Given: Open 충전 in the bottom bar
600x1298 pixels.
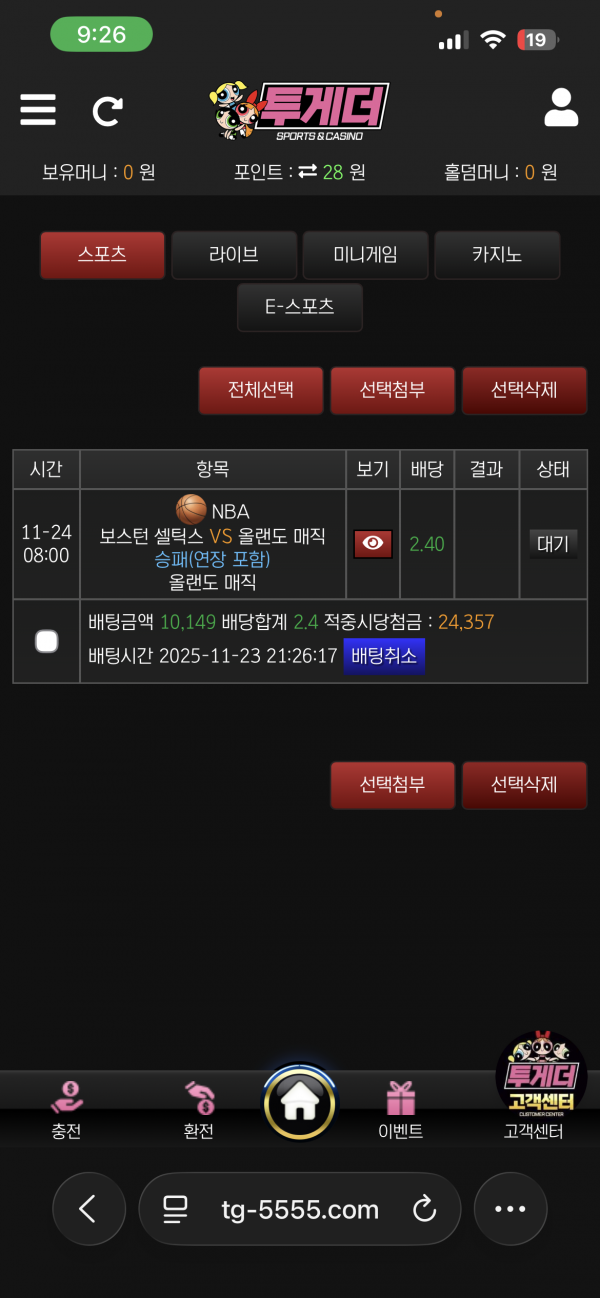Looking at the screenshot, I should (66, 1110).
